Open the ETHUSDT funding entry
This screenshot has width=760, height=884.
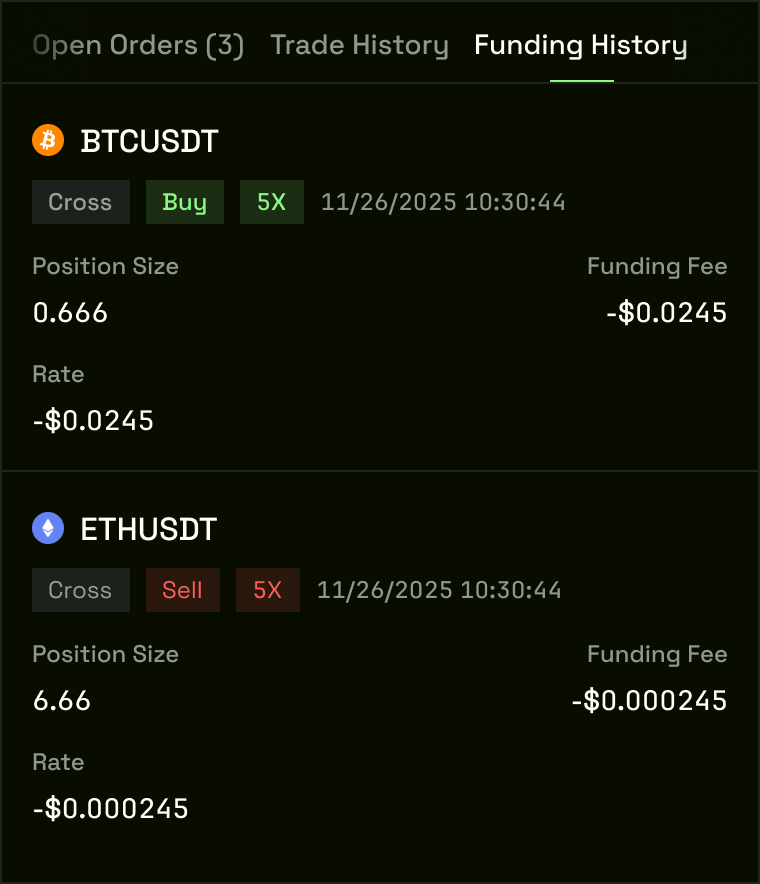(148, 529)
